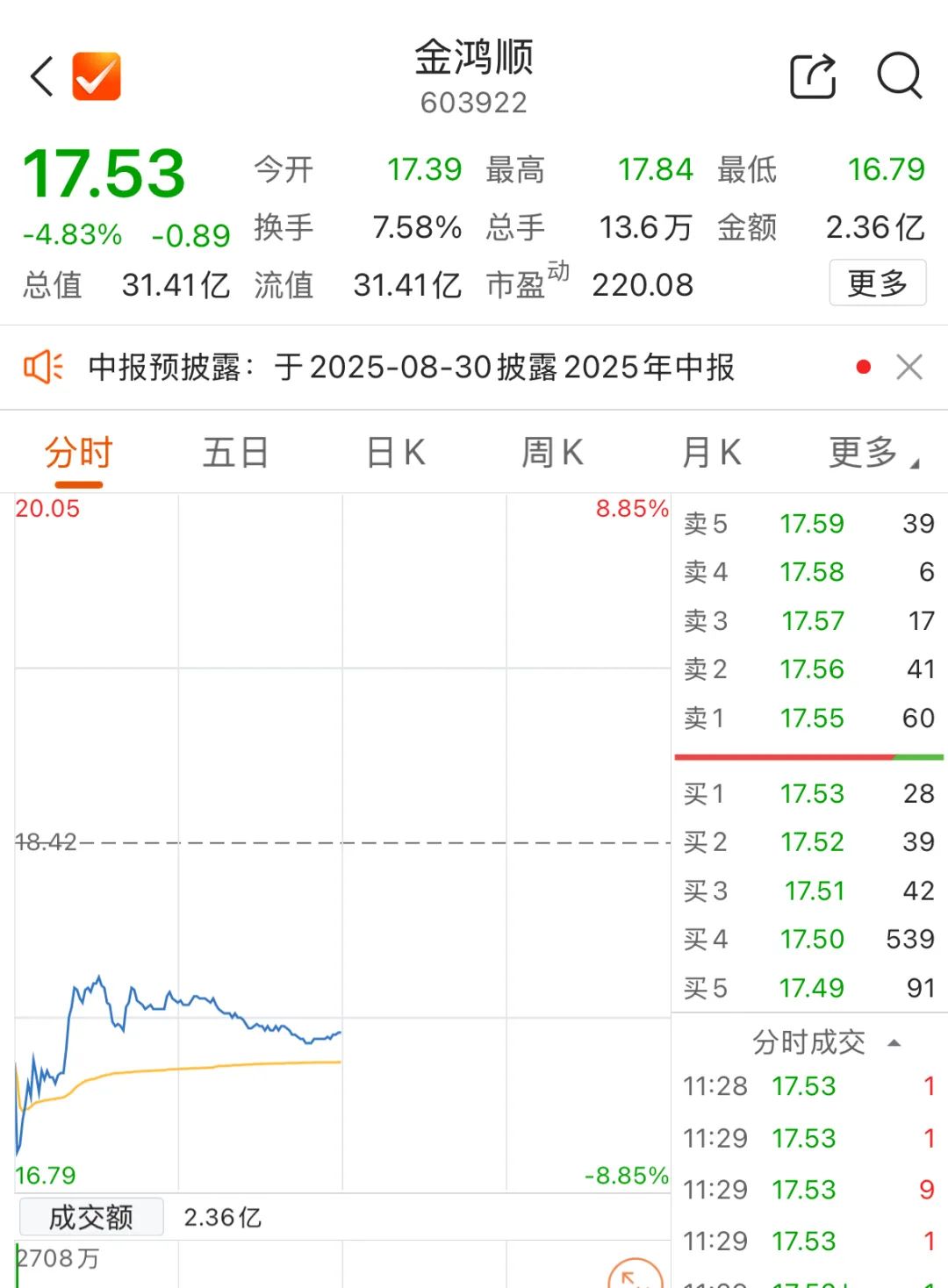The width and height of the screenshot is (948, 1288).
Task: Switch to the 周K chart tab
Action: coord(552,454)
